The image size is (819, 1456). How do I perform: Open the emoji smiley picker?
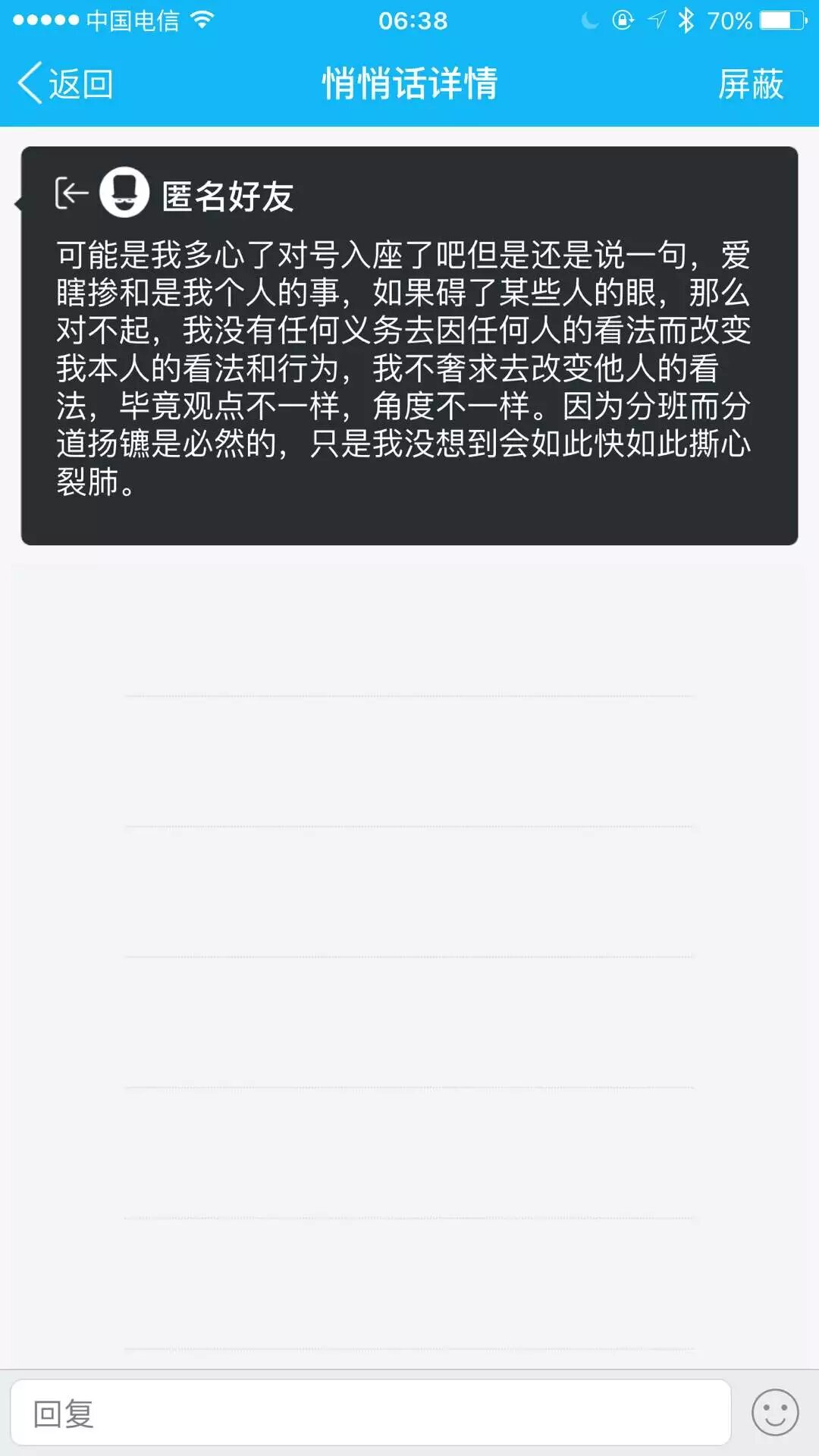click(774, 1413)
